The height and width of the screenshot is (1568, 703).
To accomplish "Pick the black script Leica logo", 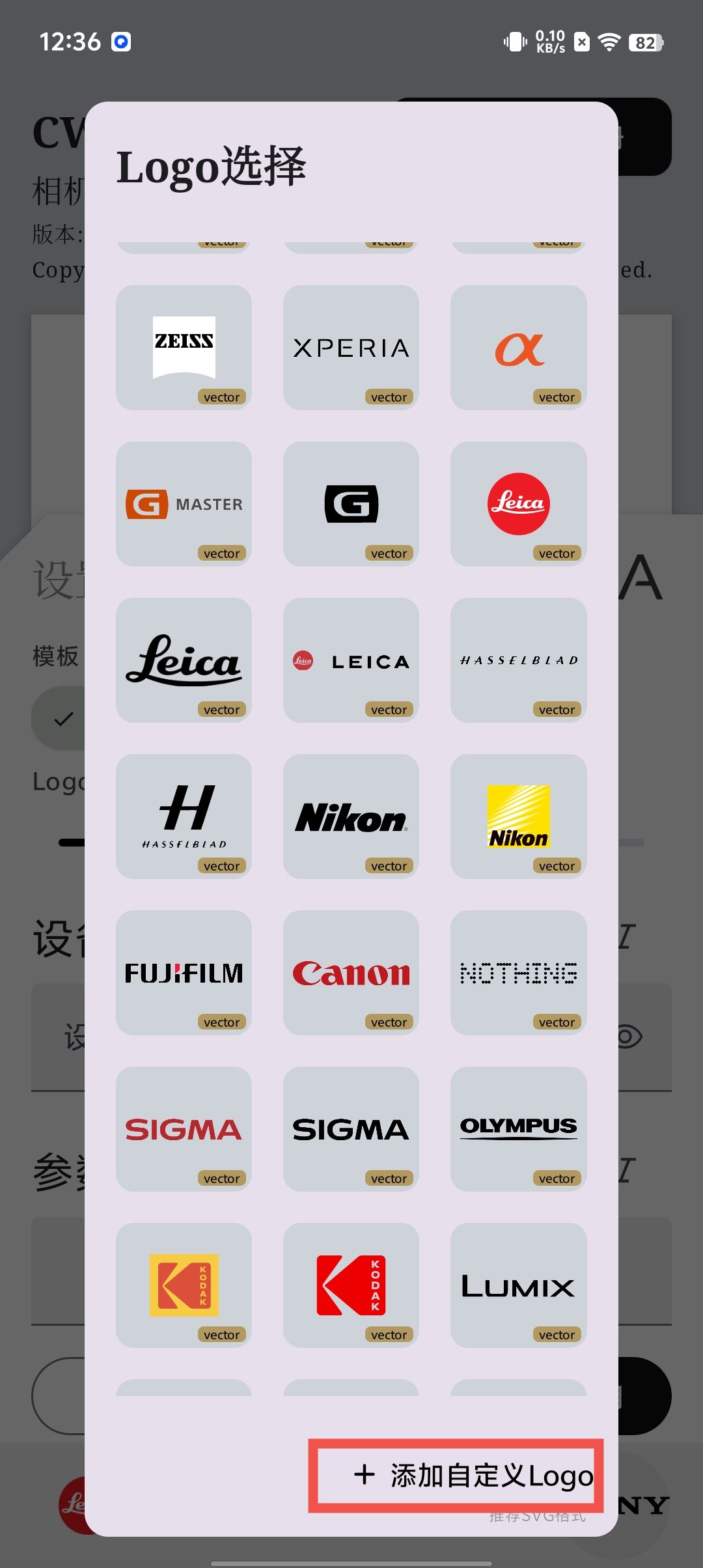I will pyautogui.click(x=184, y=660).
